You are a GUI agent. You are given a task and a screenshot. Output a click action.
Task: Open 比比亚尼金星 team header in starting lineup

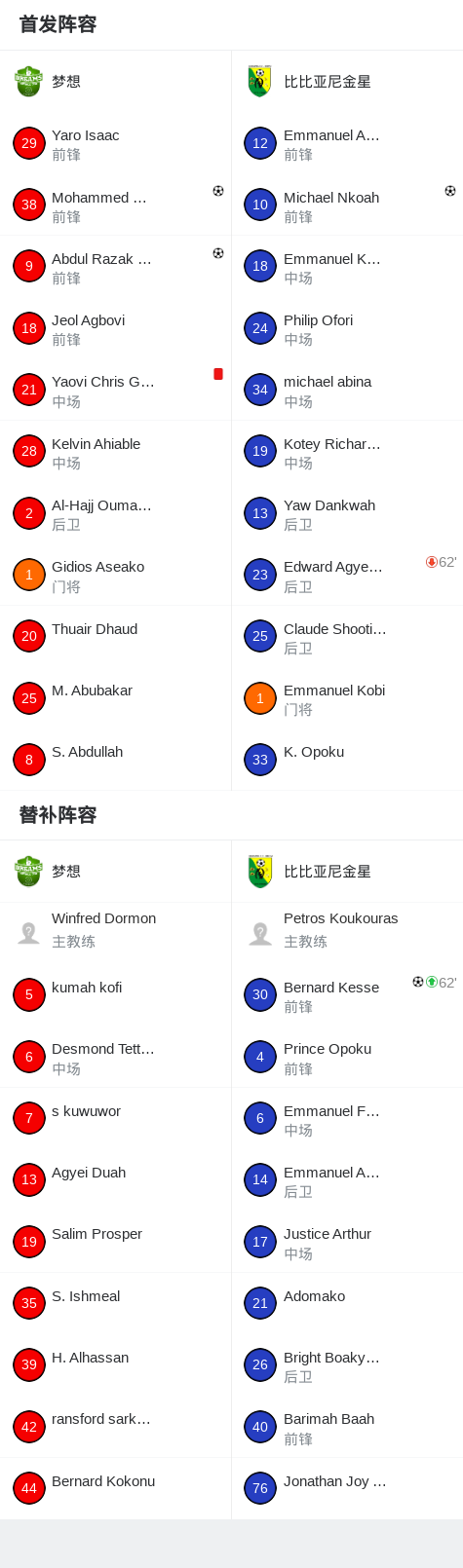[x=347, y=82]
